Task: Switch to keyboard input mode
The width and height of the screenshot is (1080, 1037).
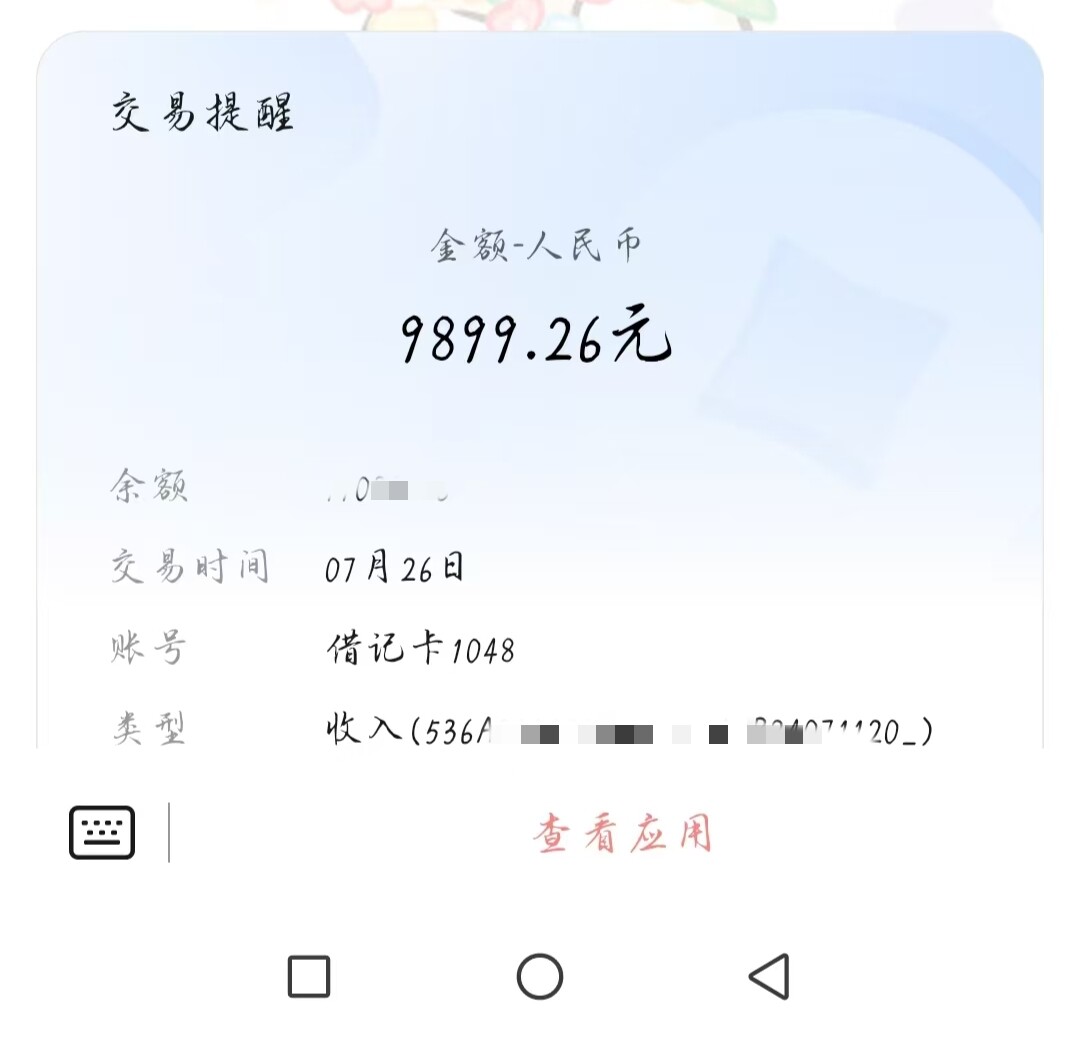Action: pos(102,832)
